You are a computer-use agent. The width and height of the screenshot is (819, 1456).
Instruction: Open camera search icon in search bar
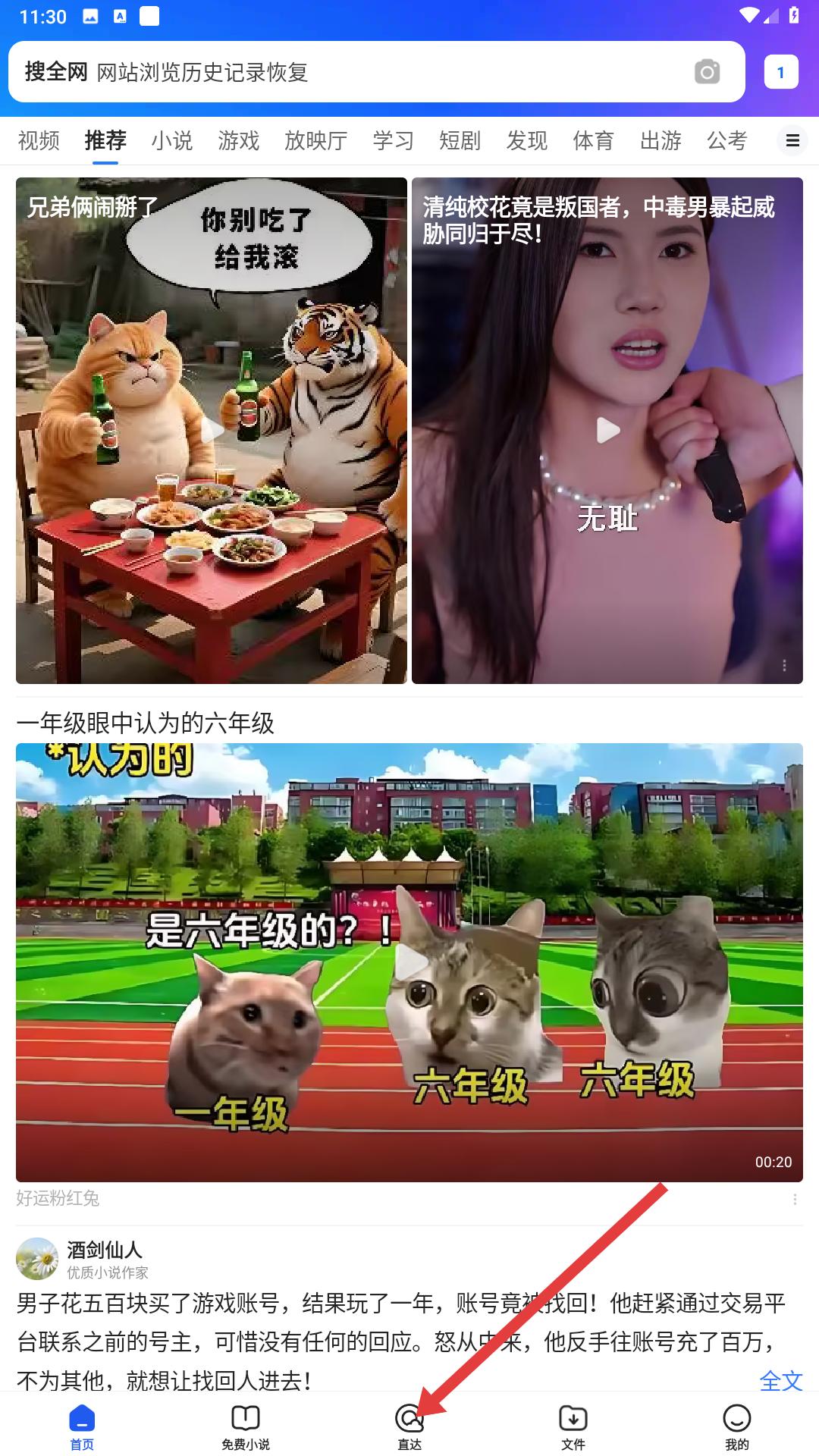(x=707, y=72)
